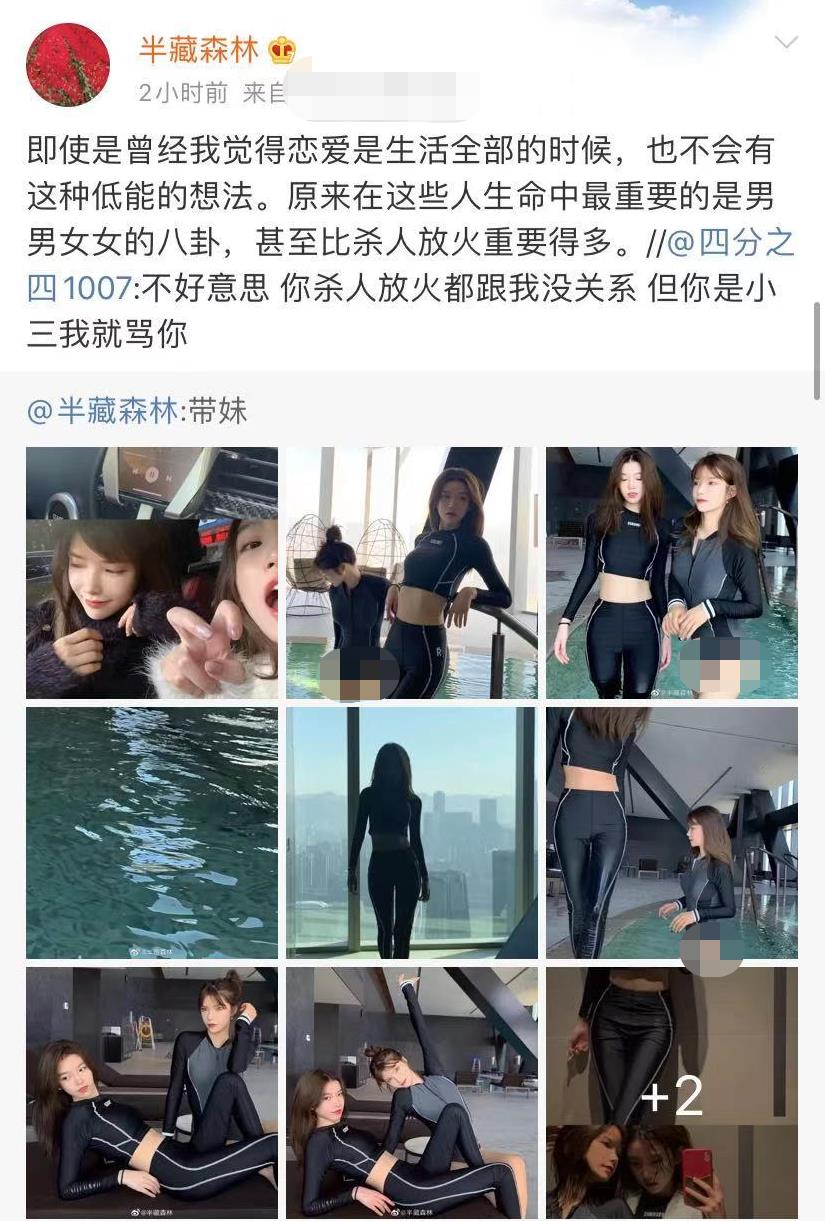
Task: Open photo of two women standing poolside
Action: 671,572
